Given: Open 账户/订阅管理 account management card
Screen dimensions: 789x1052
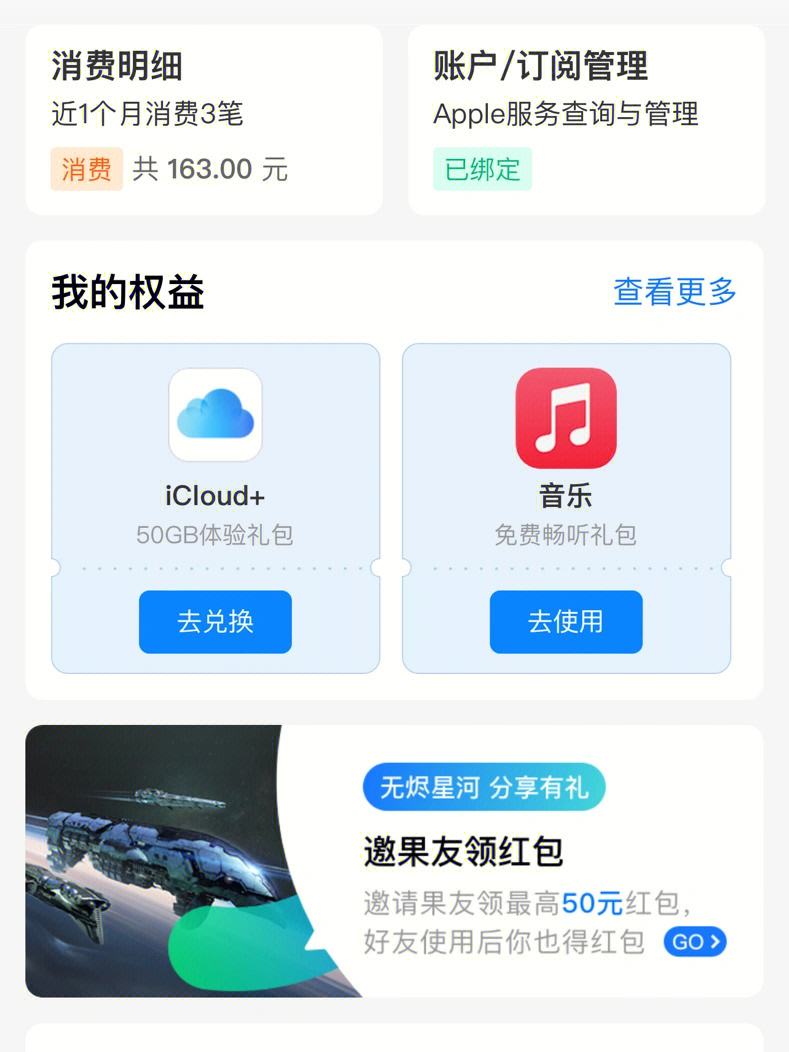Looking at the screenshot, I should [586, 120].
